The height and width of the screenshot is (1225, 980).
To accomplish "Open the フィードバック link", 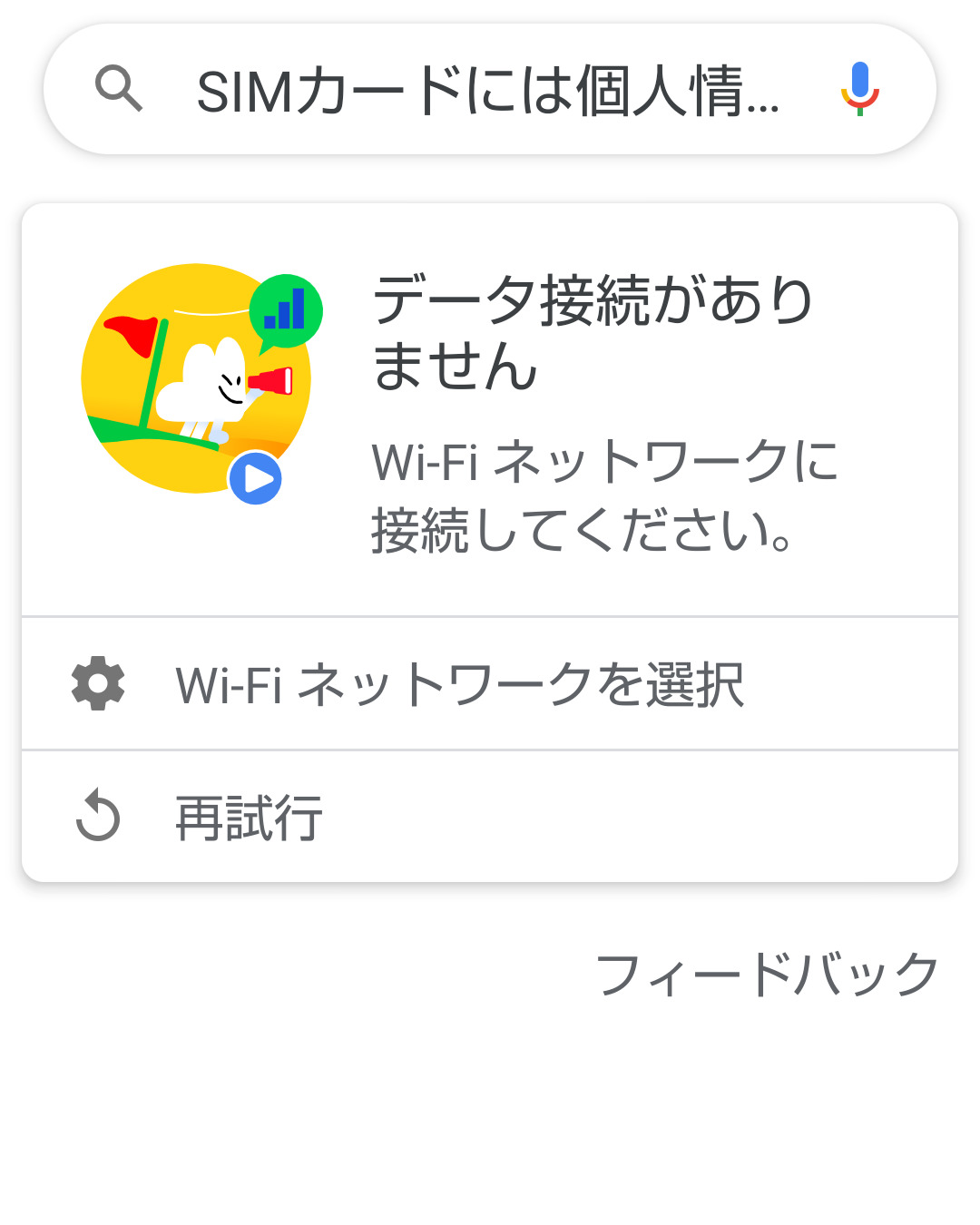I will (x=767, y=975).
